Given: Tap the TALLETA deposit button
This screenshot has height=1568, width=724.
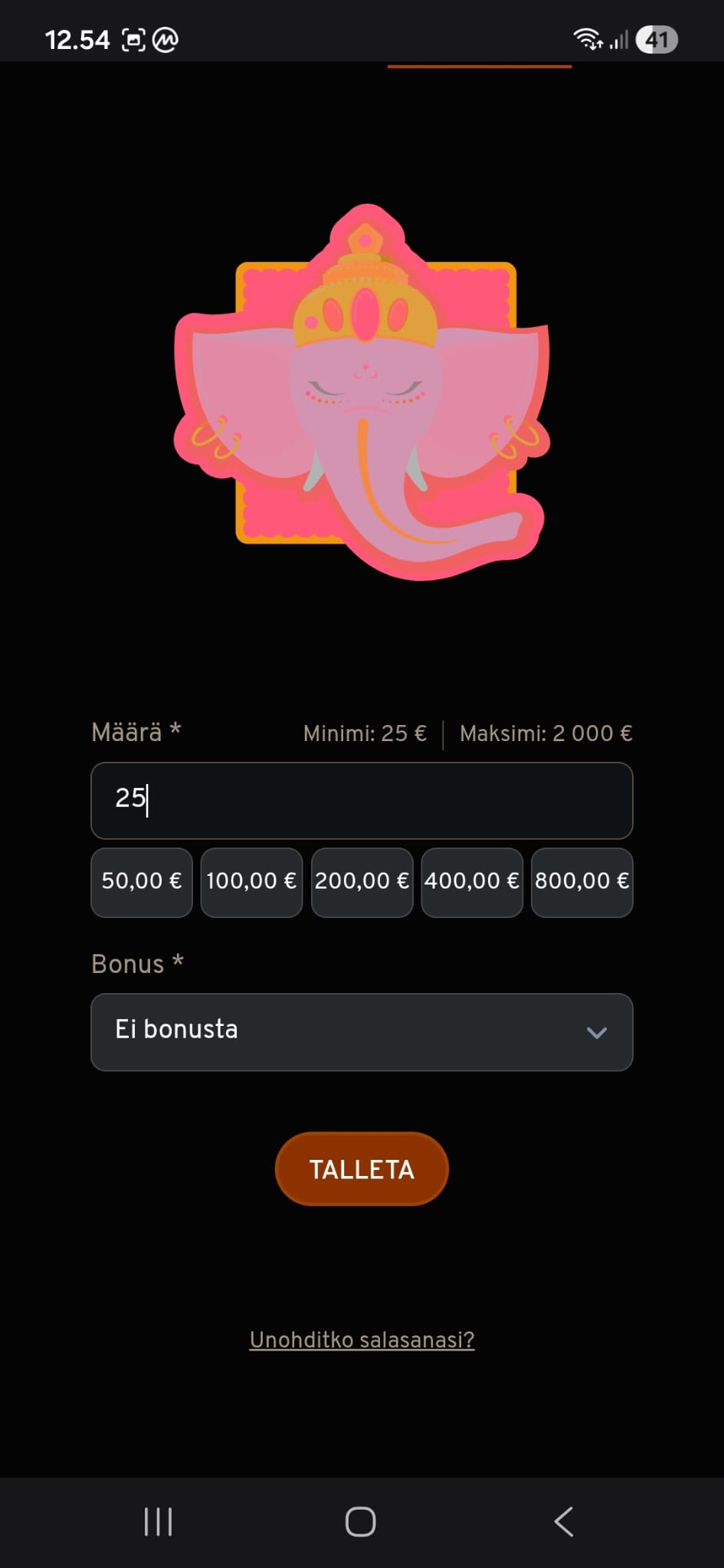Looking at the screenshot, I should [362, 1168].
